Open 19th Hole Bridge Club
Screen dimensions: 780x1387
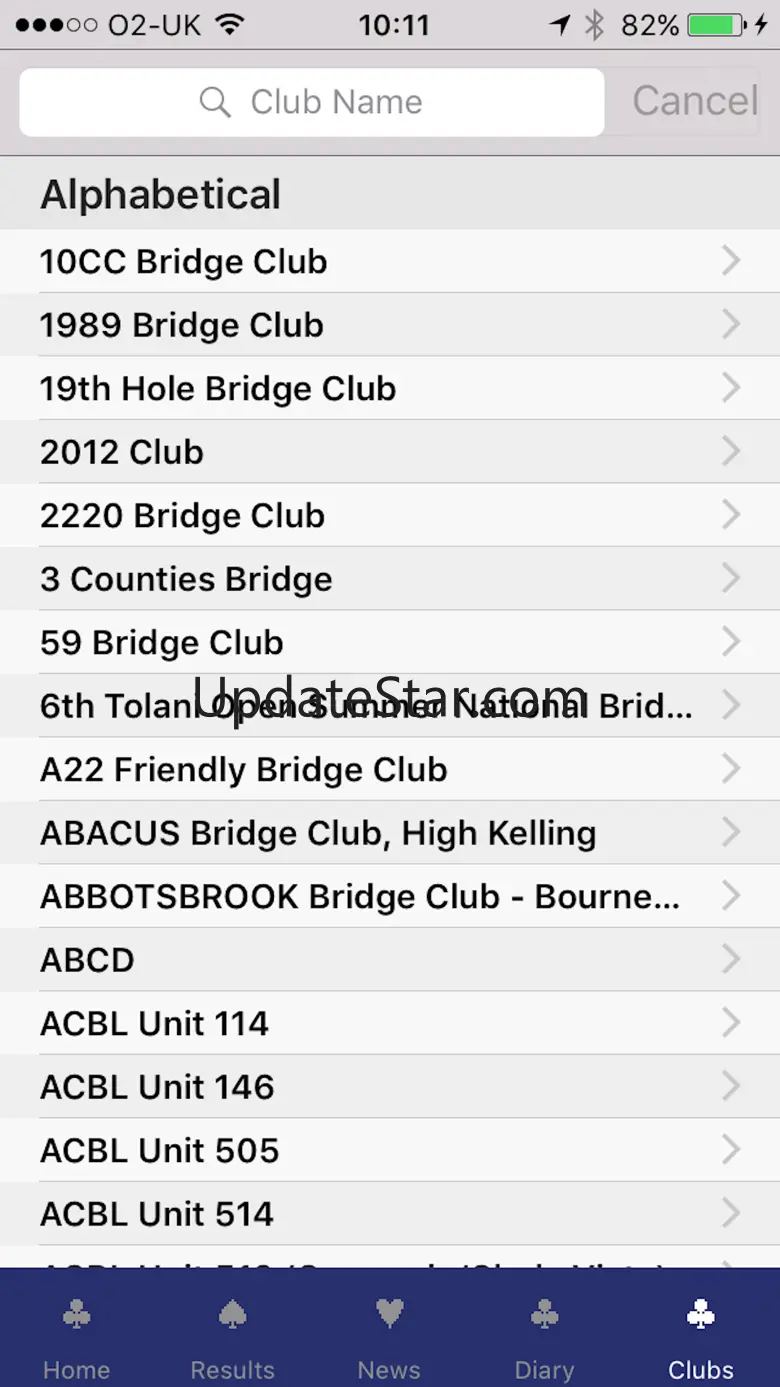(x=389, y=389)
